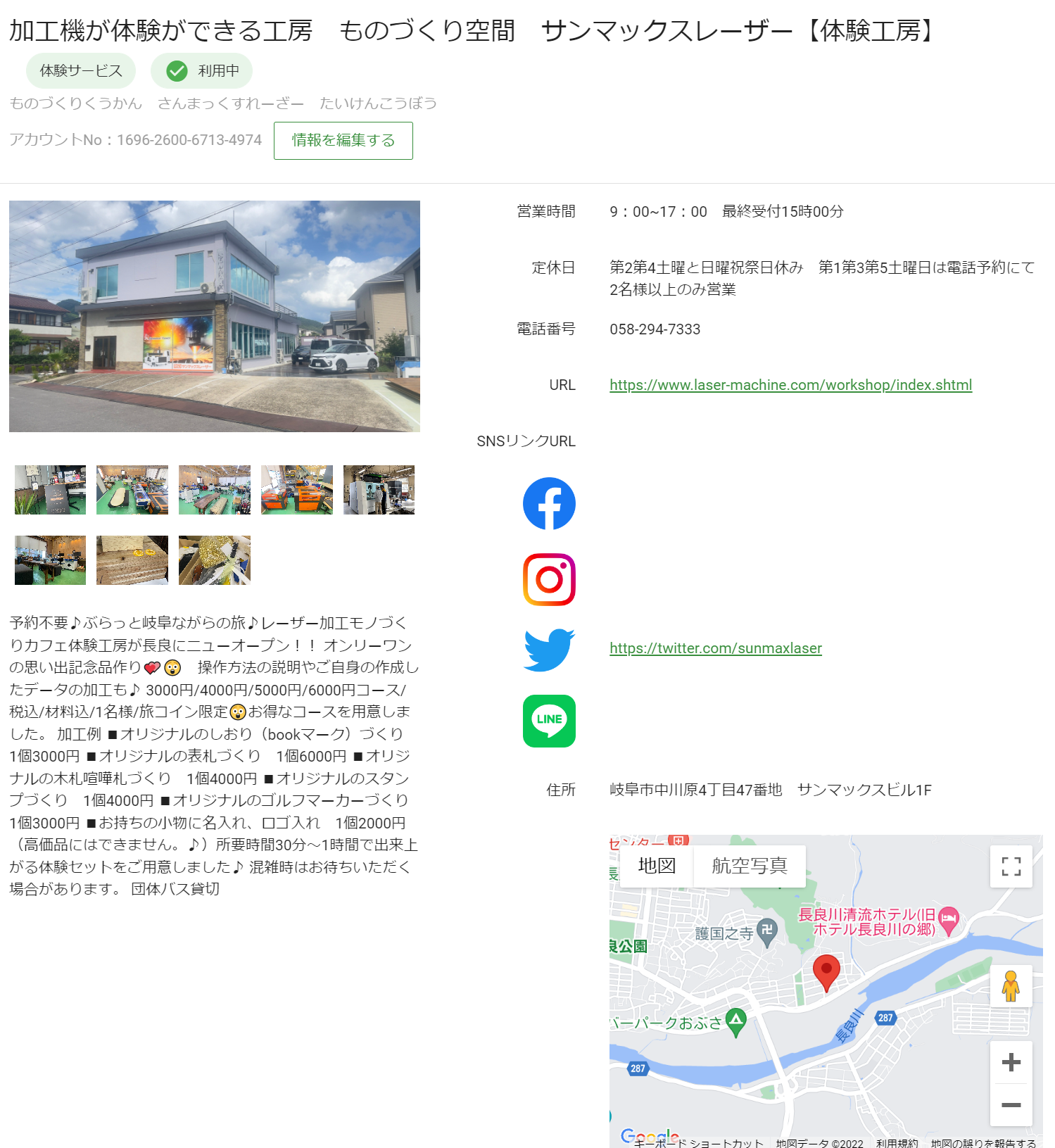Tap the Twitter bird icon
This screenshot has width=1055, height=1148.
coord(549,649)
